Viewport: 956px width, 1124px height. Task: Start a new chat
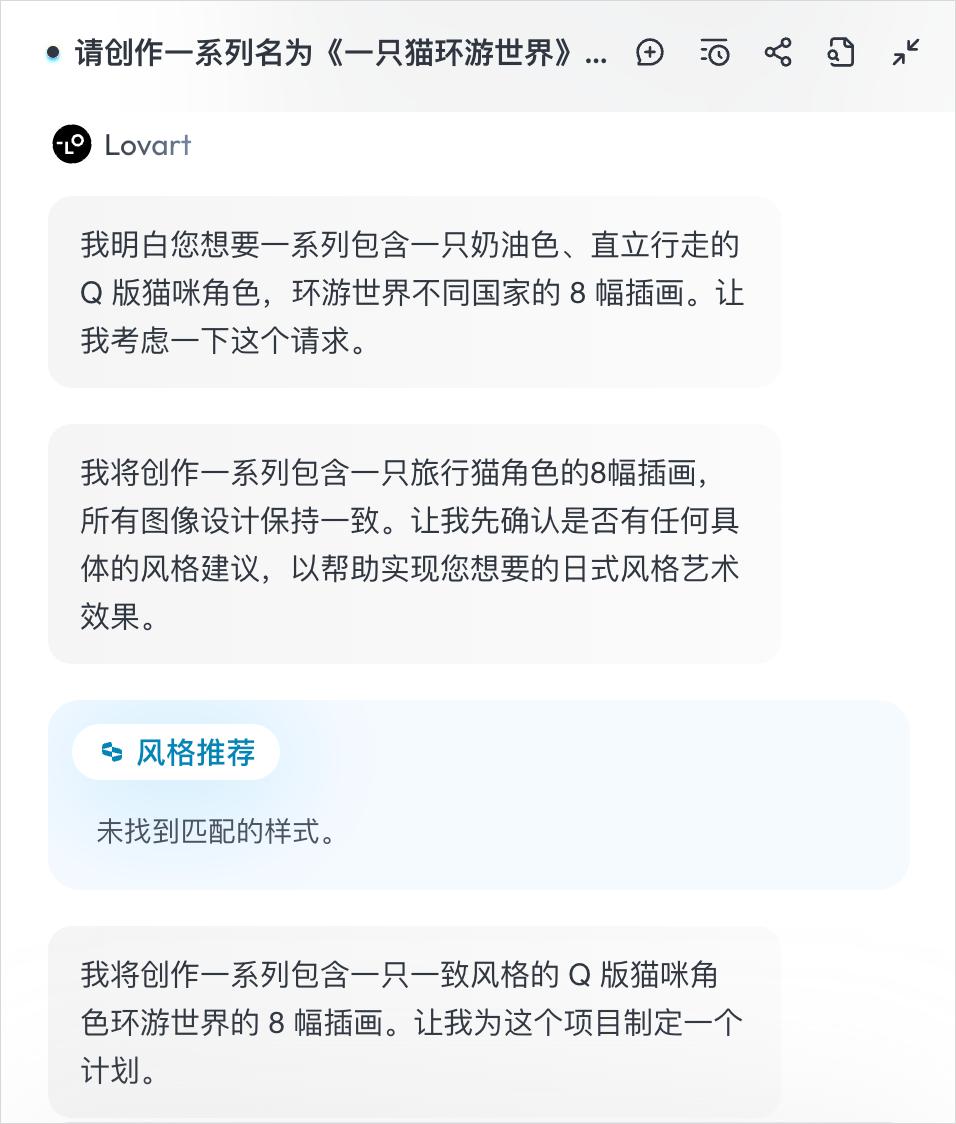click(x=650, y=53)
